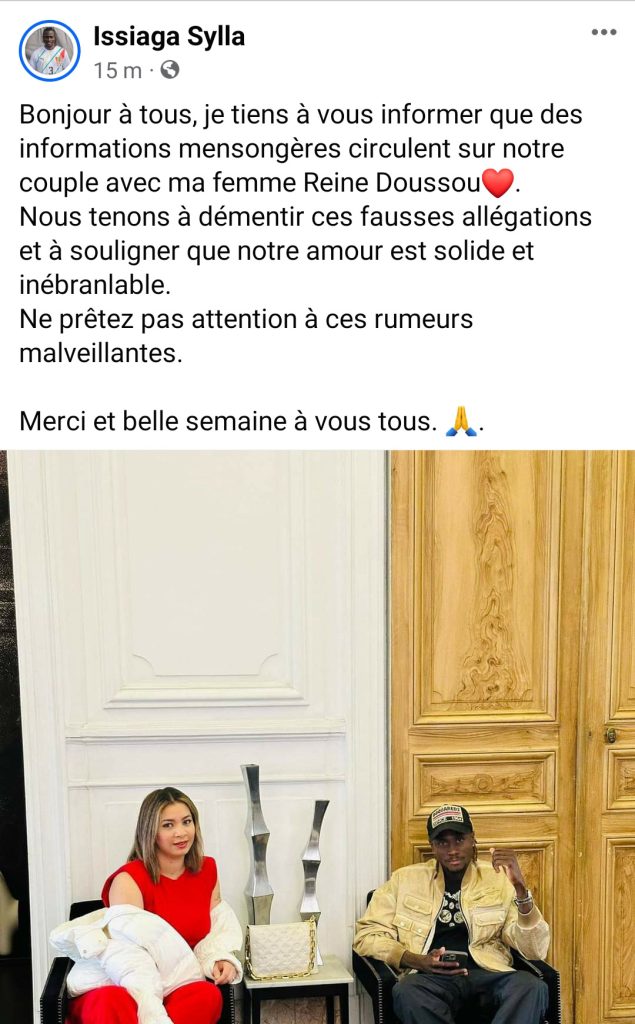Open the post's three-dot options menu
This screenshot has width=635, height=1024.
point(603,32)
